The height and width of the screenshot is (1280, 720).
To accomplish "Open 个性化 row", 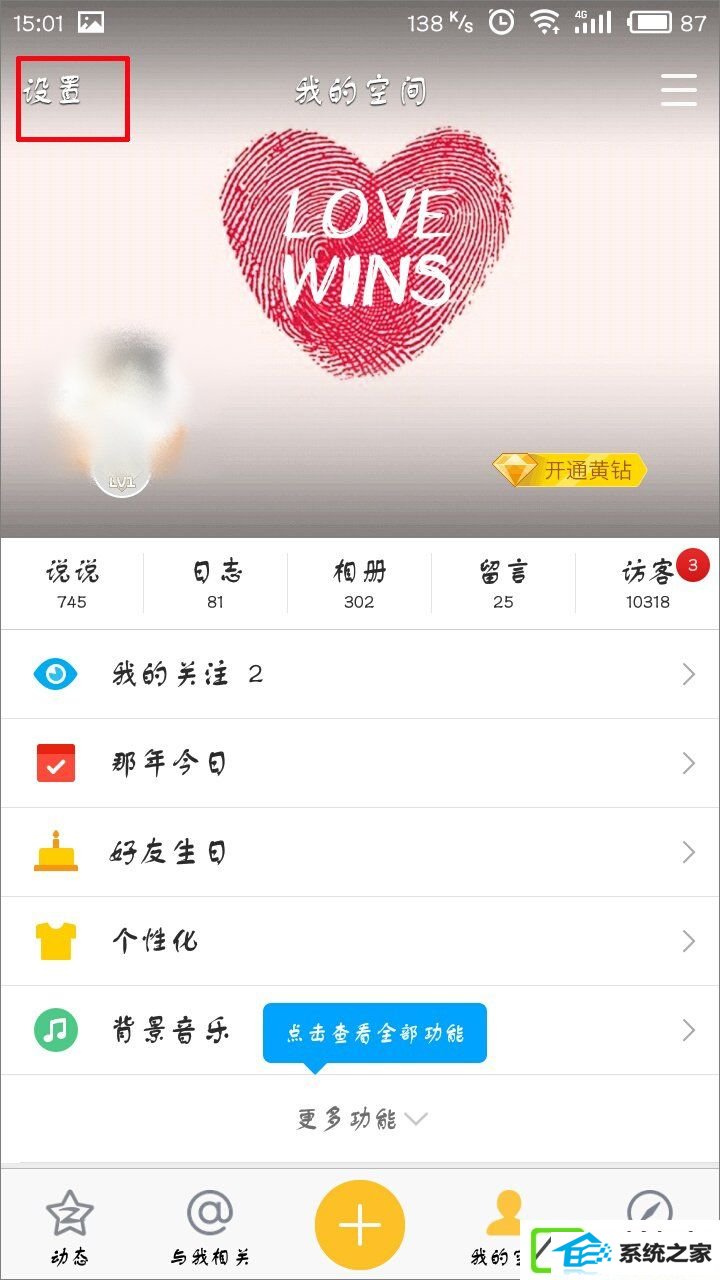I will tap(360, 941).
